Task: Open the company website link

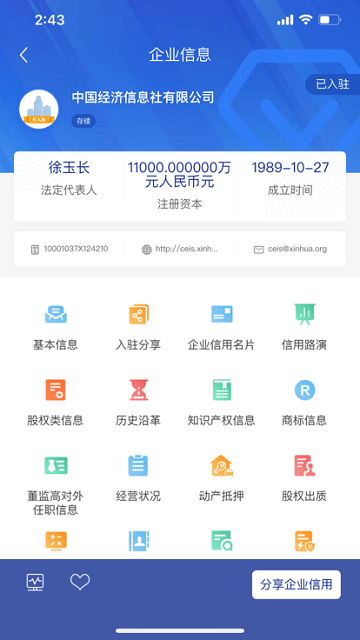Action: tap(180, 249)
